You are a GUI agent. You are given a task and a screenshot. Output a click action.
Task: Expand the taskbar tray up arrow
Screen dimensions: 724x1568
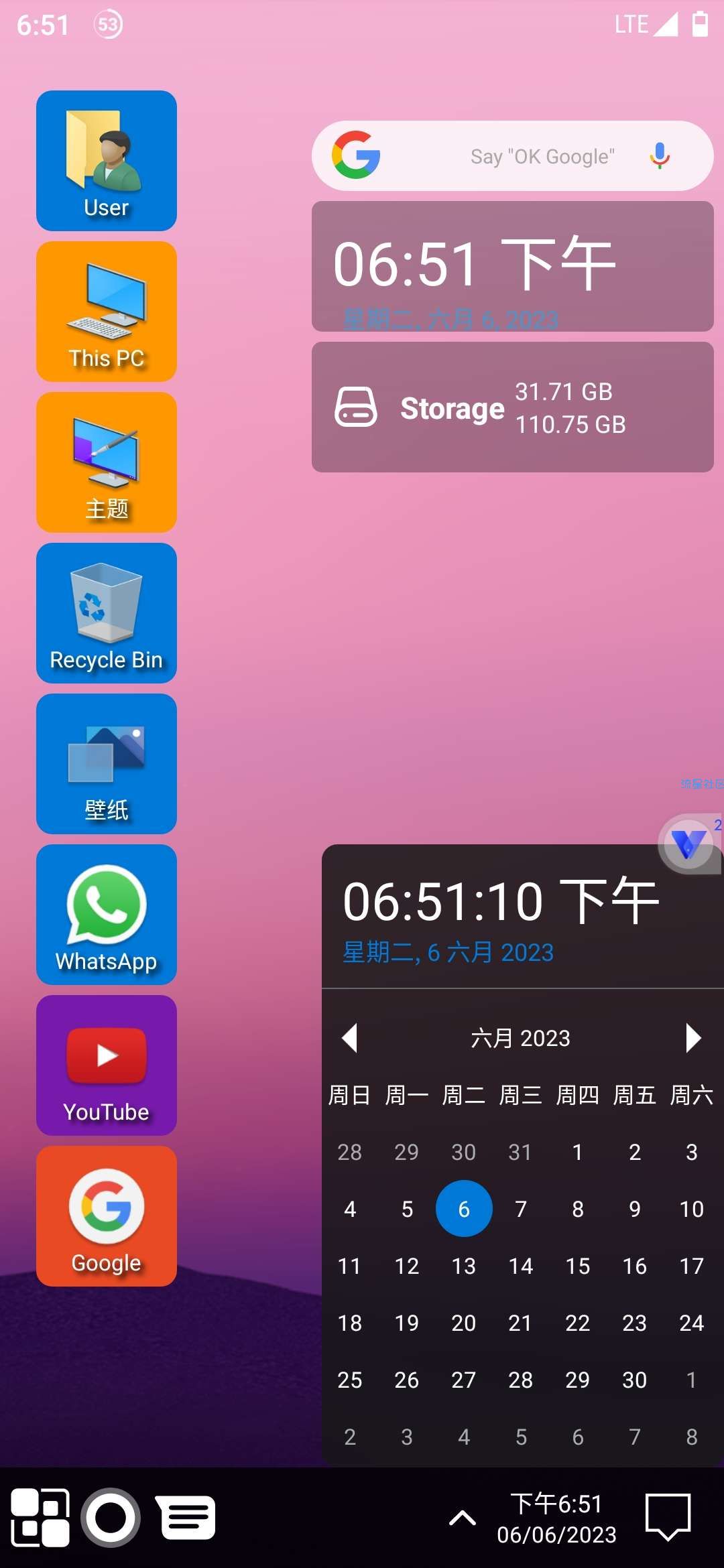[463, 1518]
